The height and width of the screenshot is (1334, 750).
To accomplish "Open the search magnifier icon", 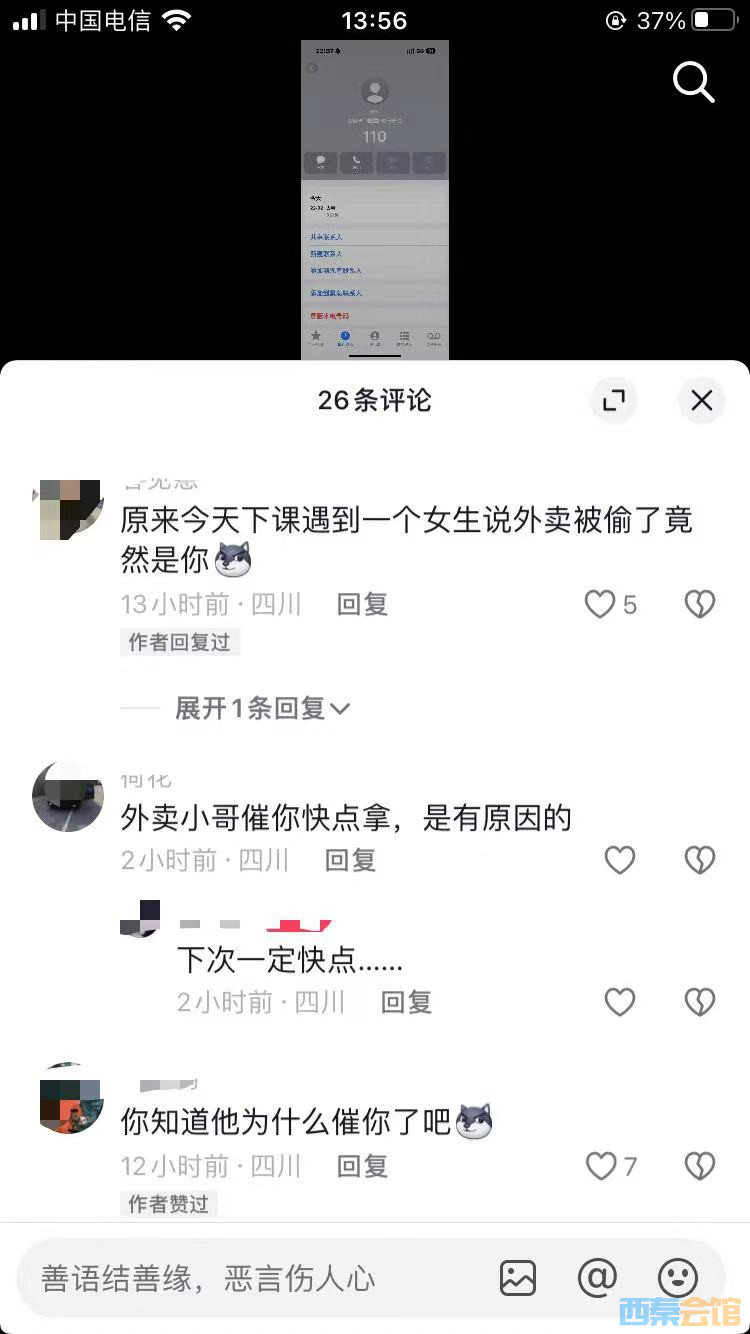I will 693,82.
